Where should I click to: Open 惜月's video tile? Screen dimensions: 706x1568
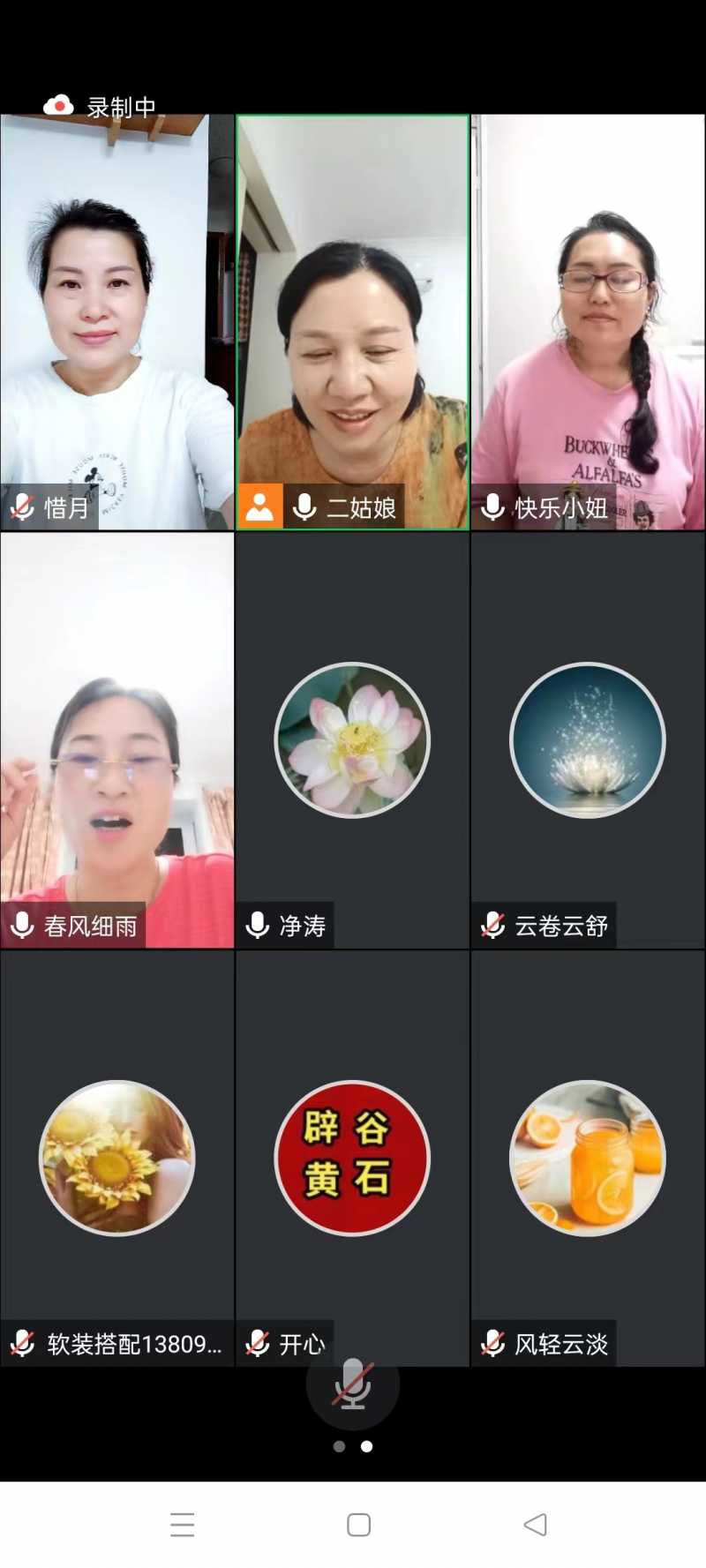(117, 322)
